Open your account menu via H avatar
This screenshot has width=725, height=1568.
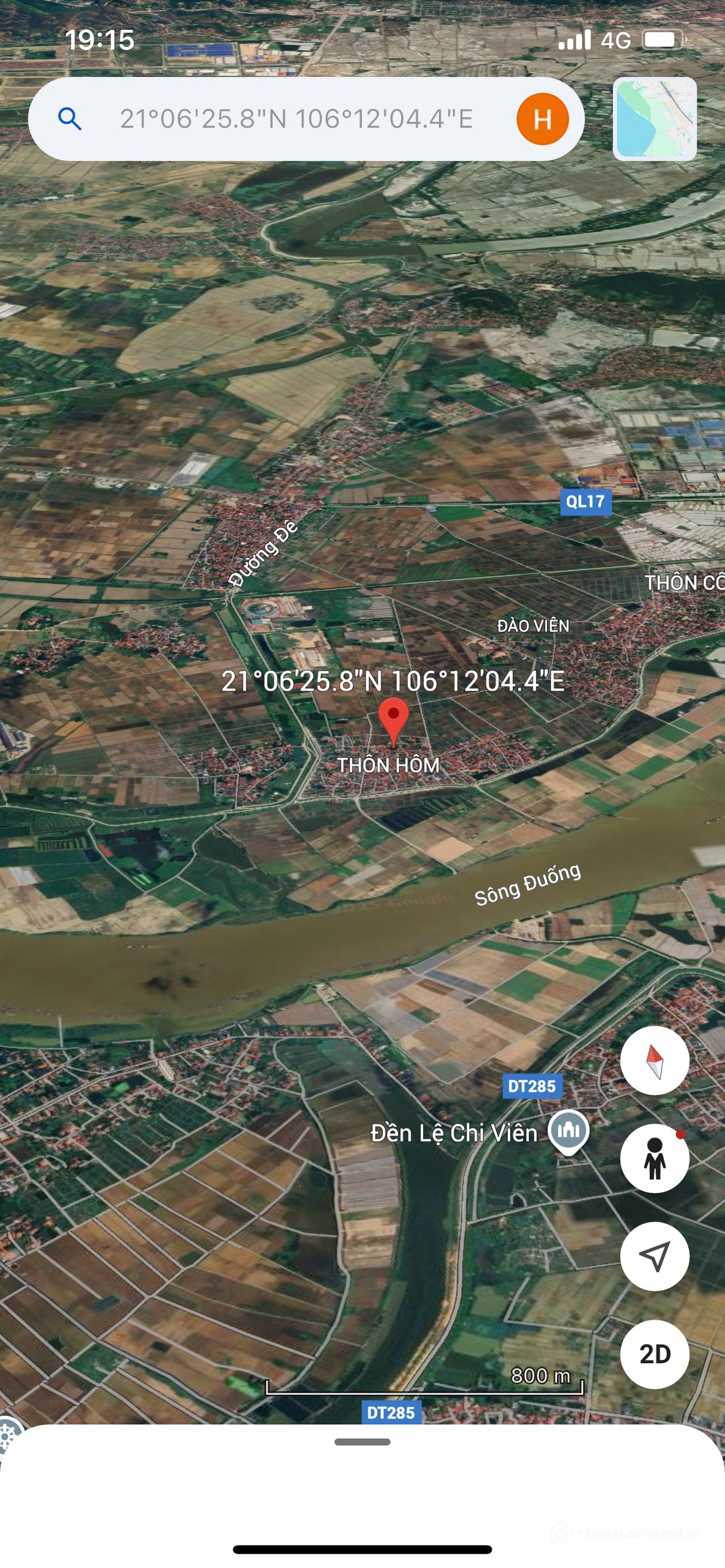coord(542,119)
